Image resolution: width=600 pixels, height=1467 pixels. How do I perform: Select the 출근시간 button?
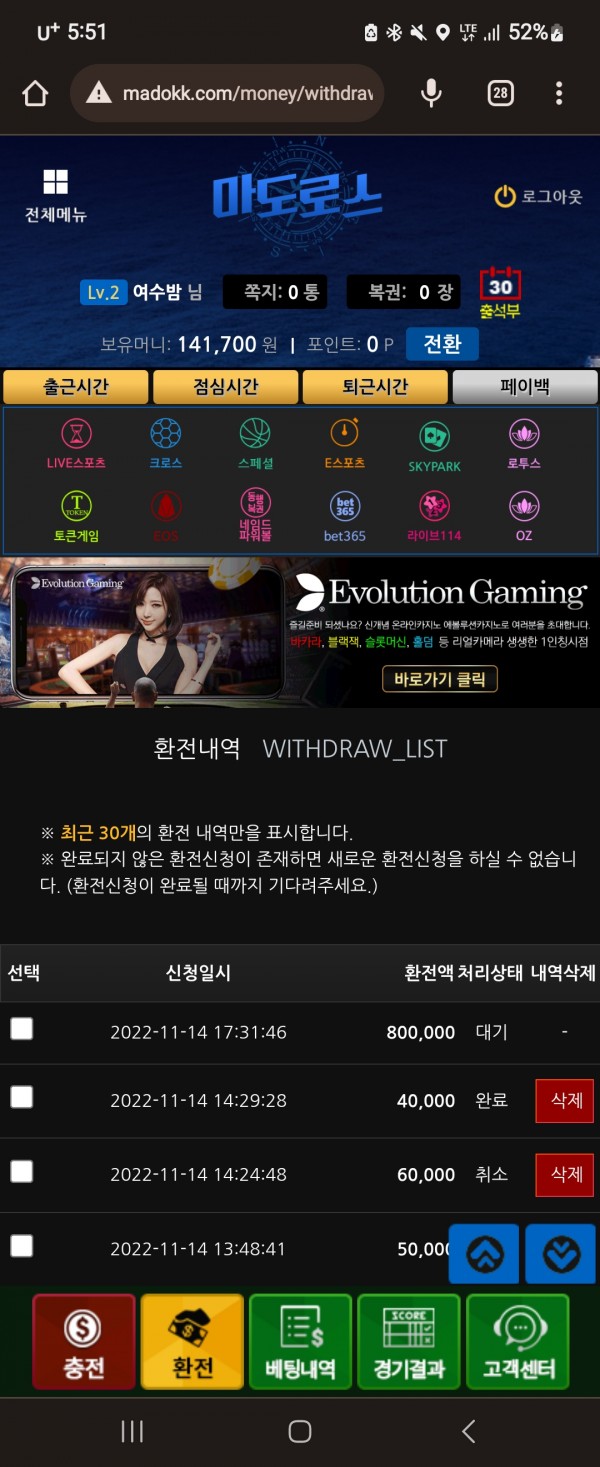click(76, 387)
